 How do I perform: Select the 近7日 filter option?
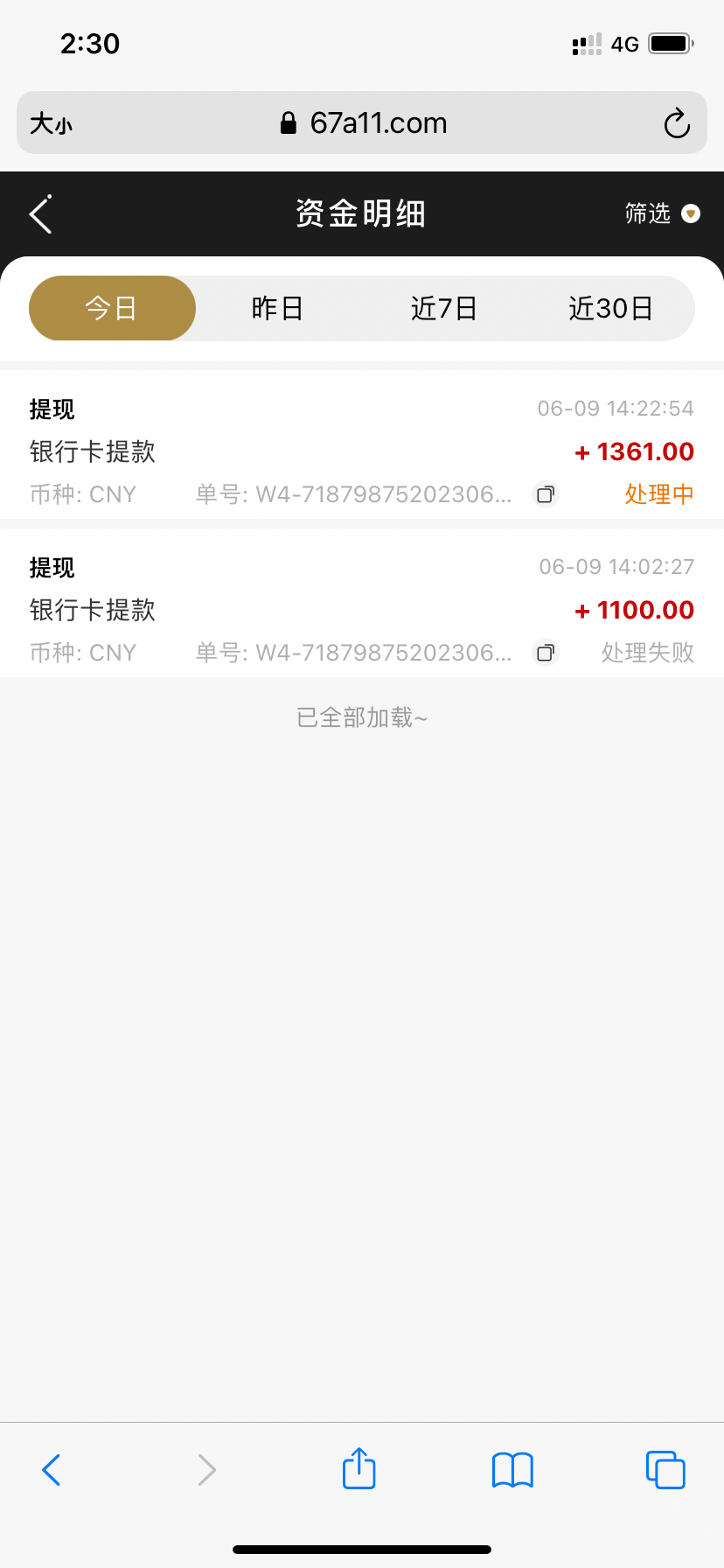[x=444, y=308]
